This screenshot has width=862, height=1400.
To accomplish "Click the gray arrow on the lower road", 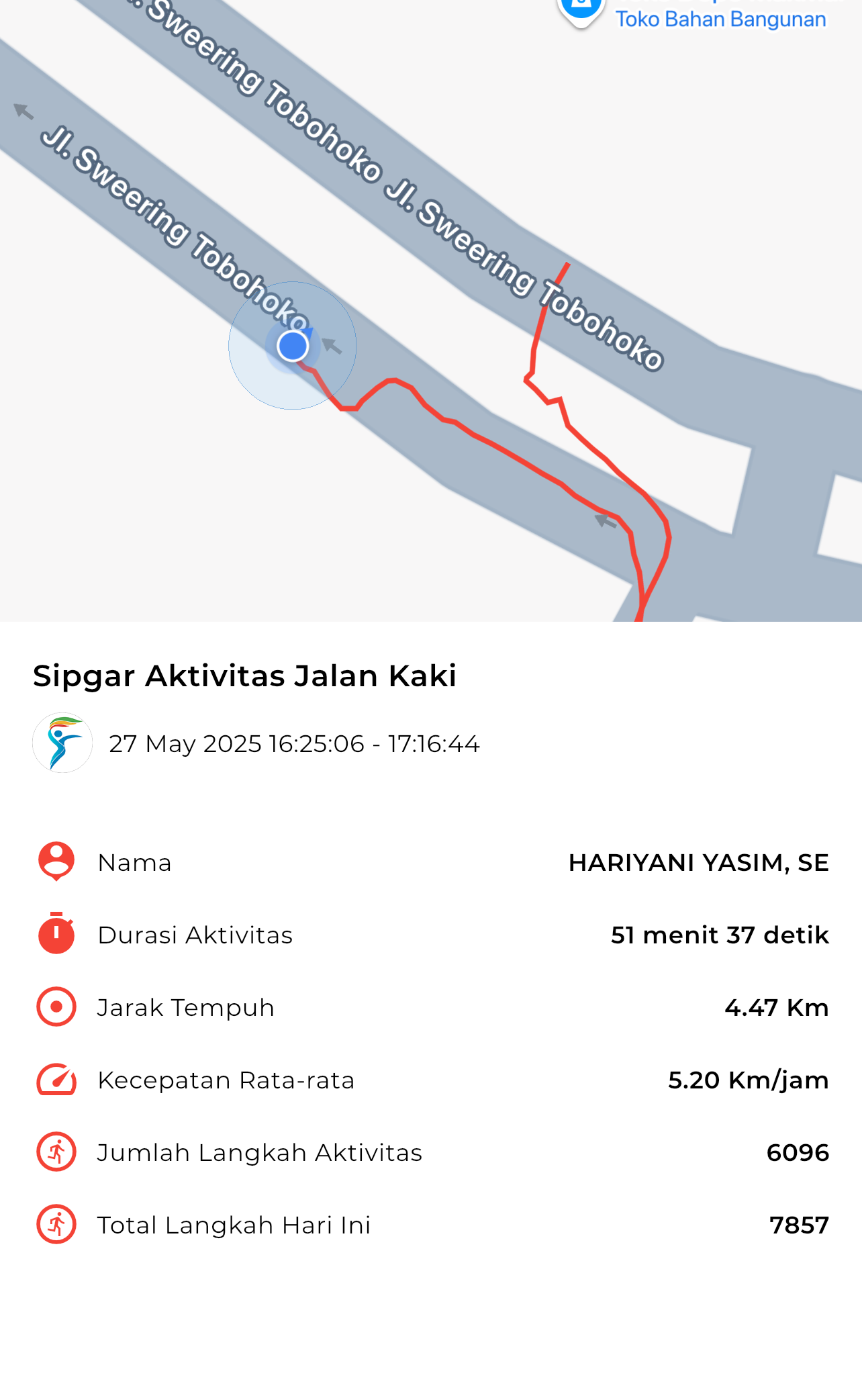I will pyautogui.click(x=603, y=520).
